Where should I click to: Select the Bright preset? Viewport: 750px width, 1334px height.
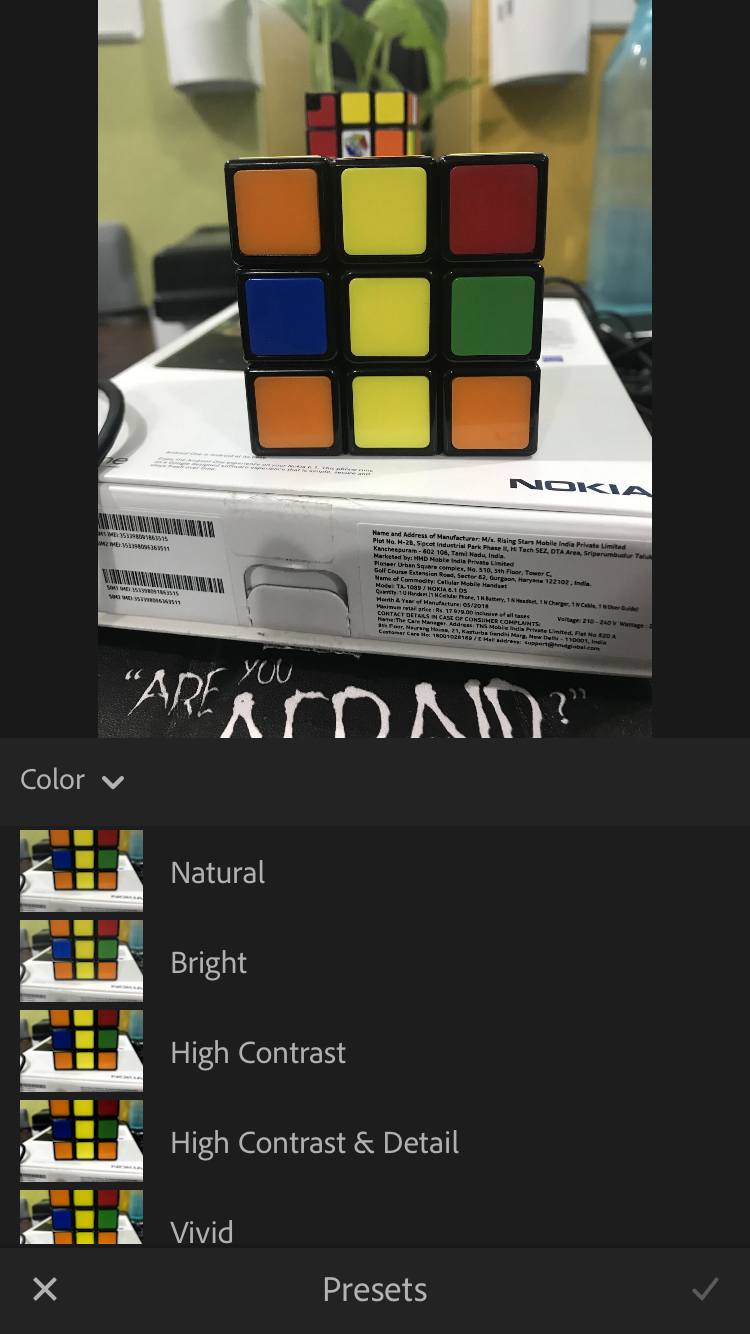pos(208,962)
